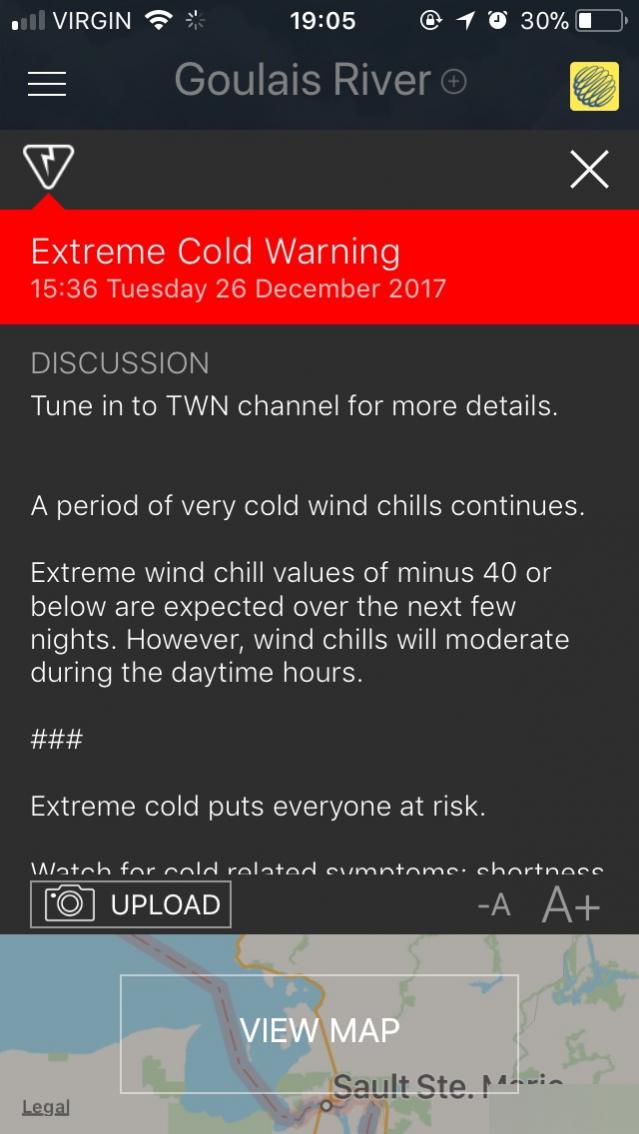The width and height of the screenshot is (639, 1134).
Task: Upload a photo with the camera button
Action: (131, 904)
